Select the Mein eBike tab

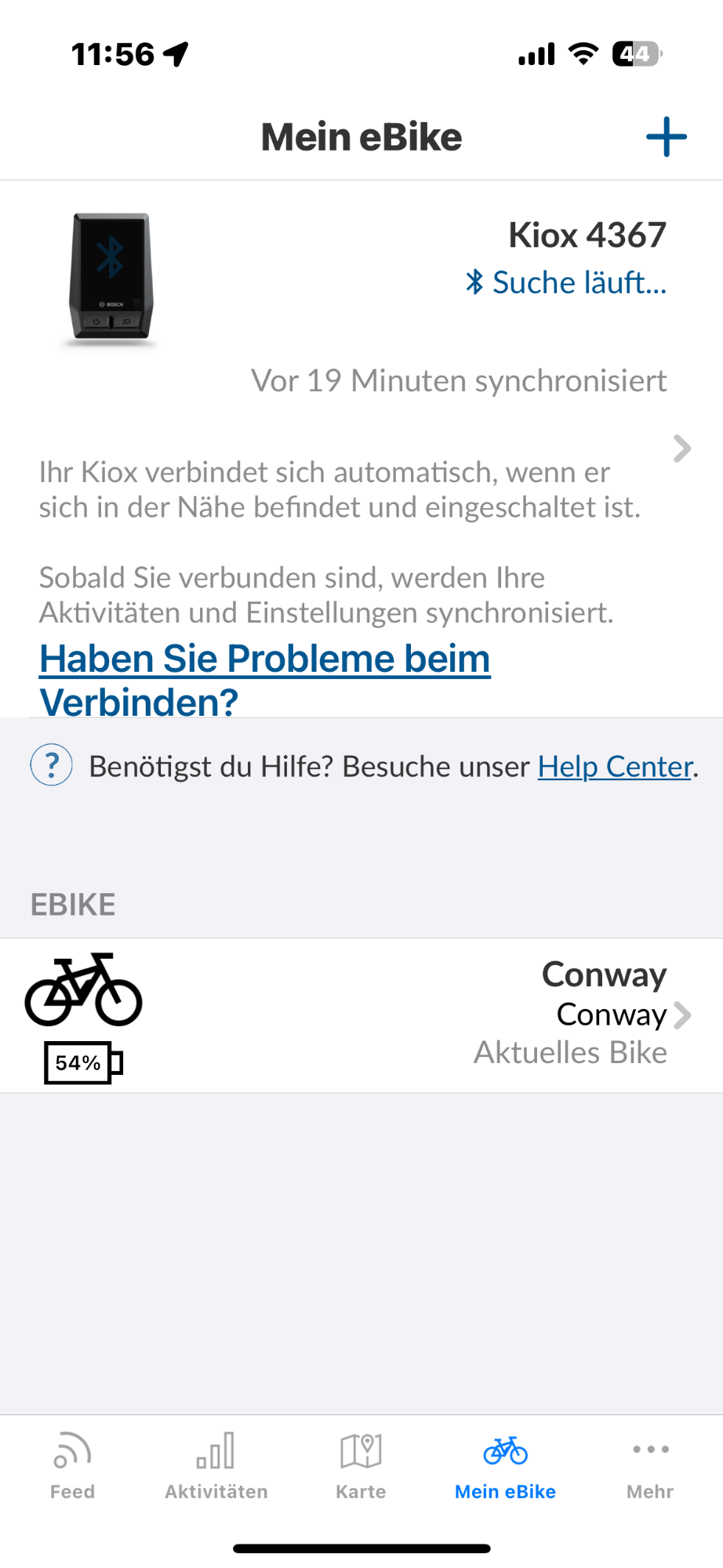[506, 1466]
